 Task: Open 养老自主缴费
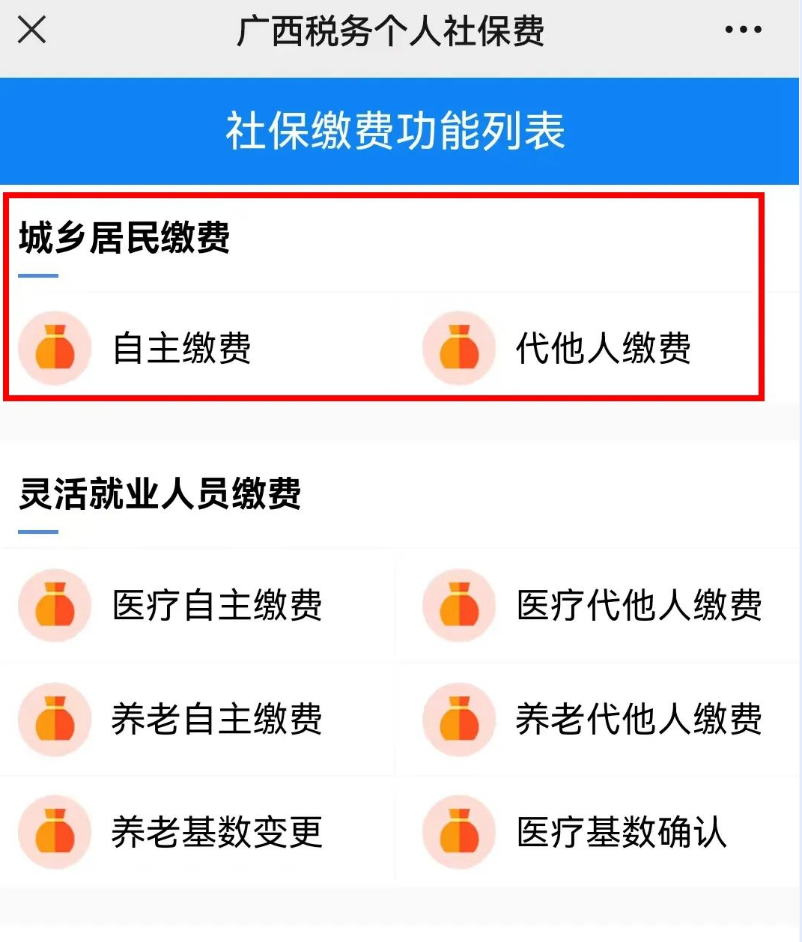(x=216, y=719)
